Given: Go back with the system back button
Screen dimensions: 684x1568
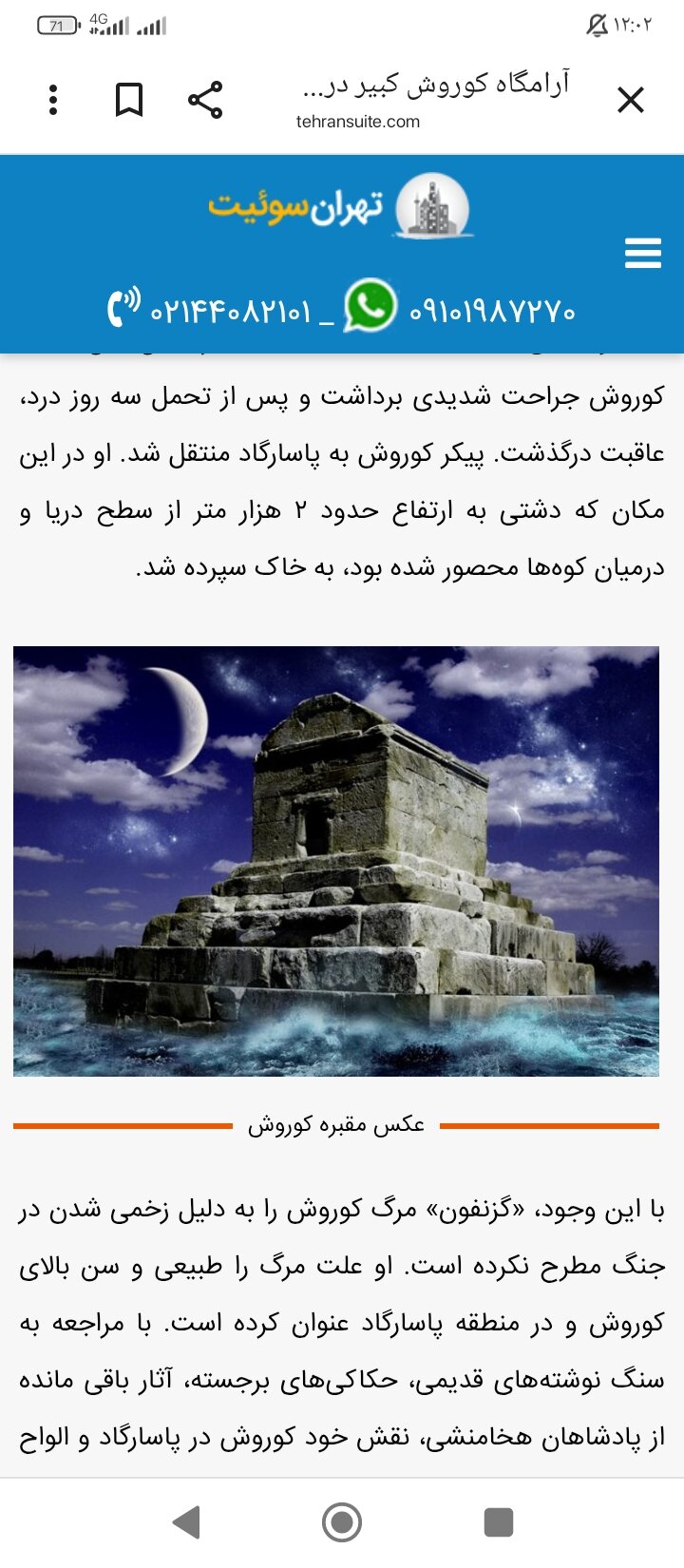Looking at the screenshot, I should pos(187,1521).
